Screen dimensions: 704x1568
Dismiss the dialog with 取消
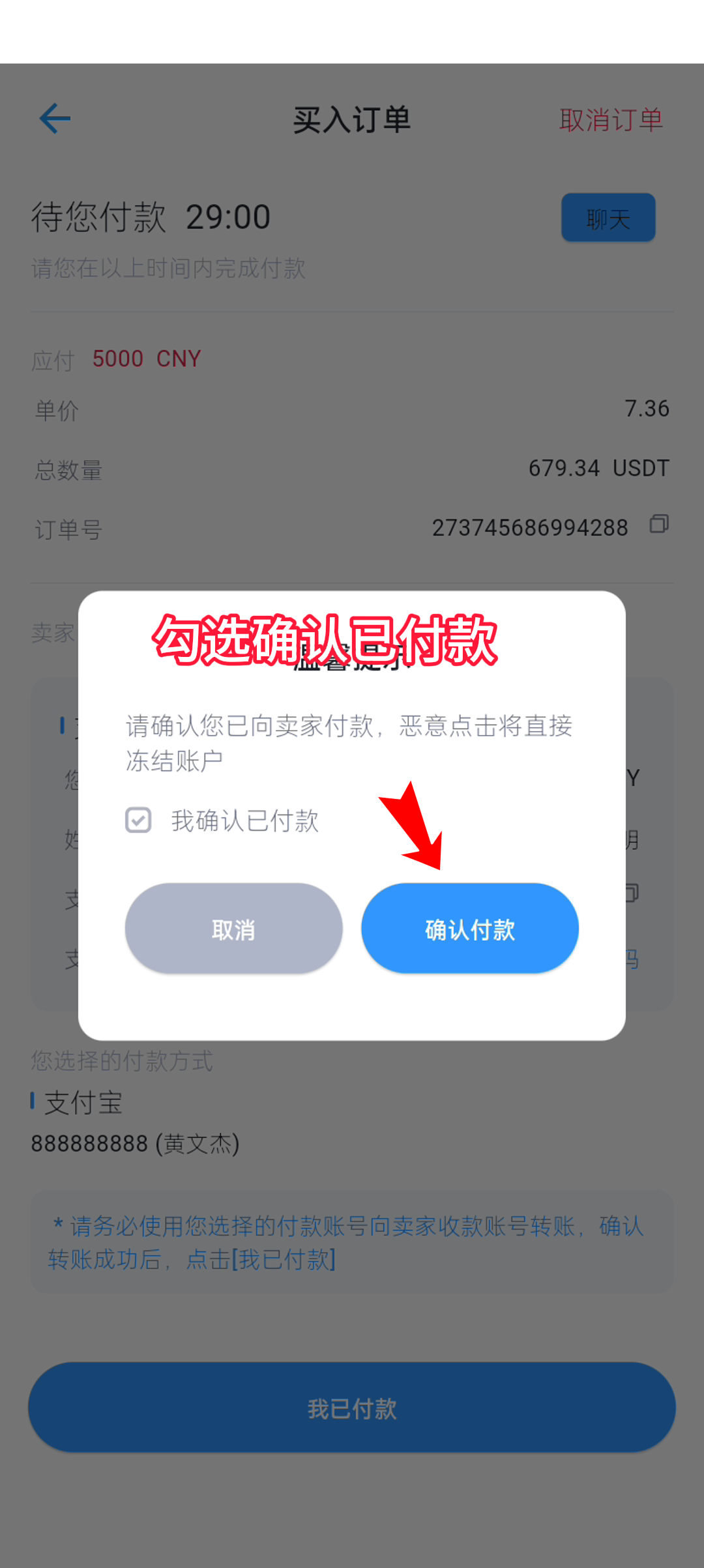[233, 928]
